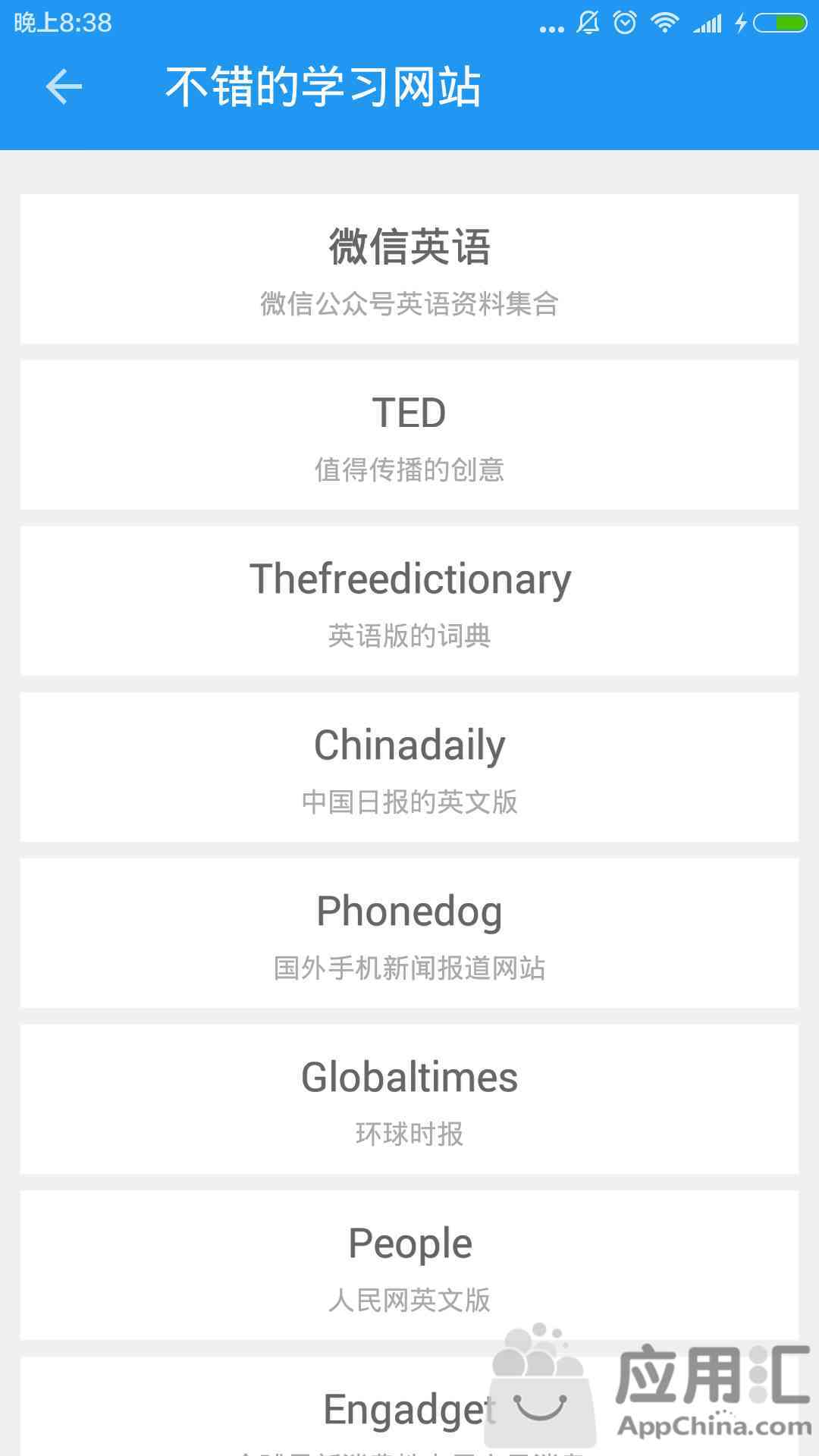This screenshot has height=1456, width=819.
Task: Select the Thefreedictionary card
Action: 409,601
